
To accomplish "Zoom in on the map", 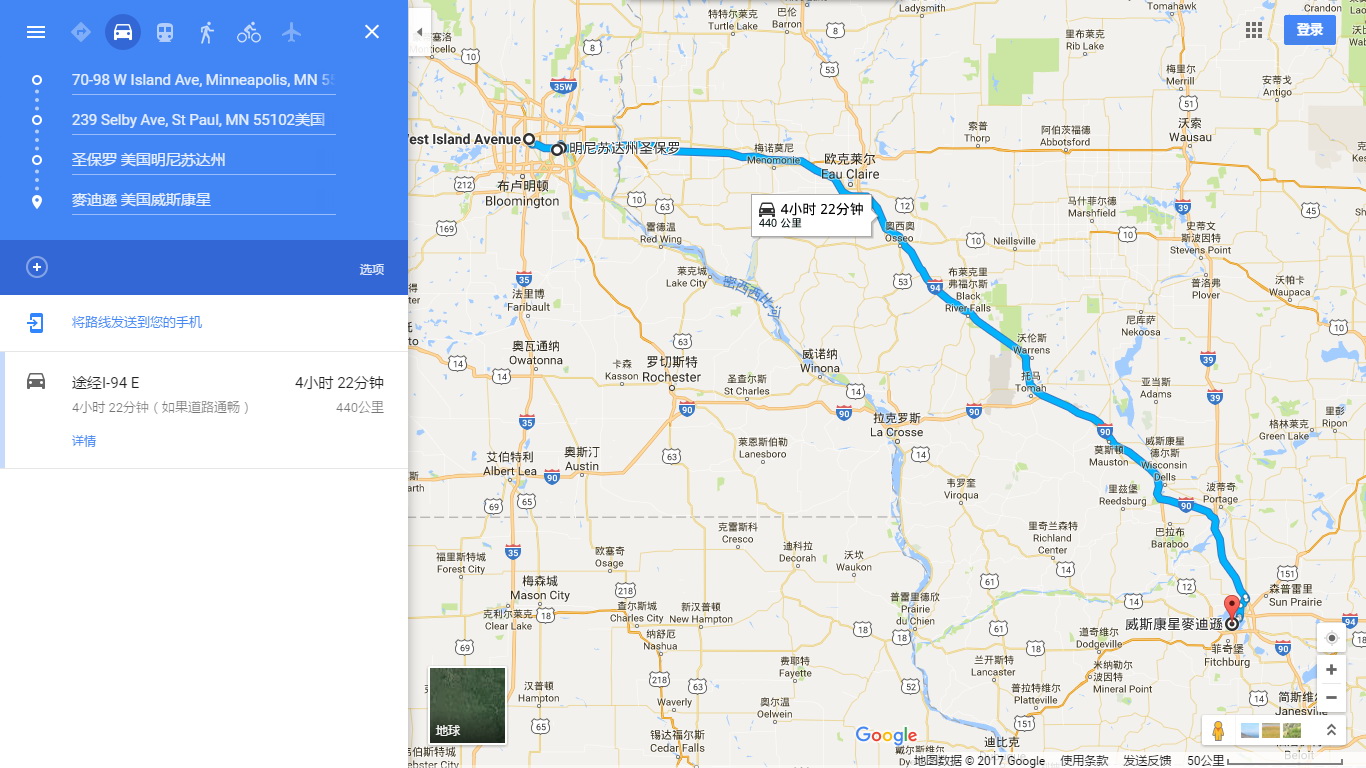I will [1331, 670].
